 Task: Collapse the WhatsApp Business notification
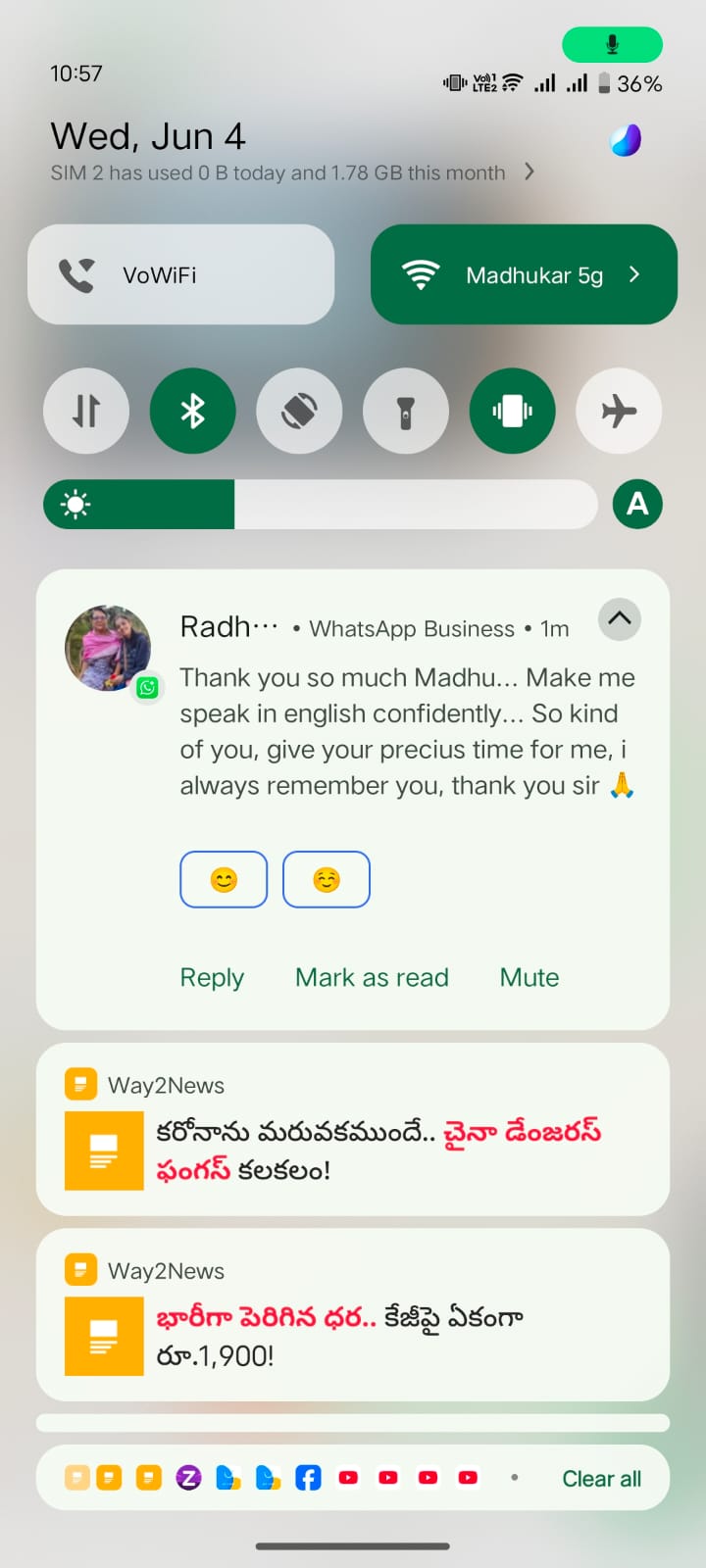pos(619,619)
